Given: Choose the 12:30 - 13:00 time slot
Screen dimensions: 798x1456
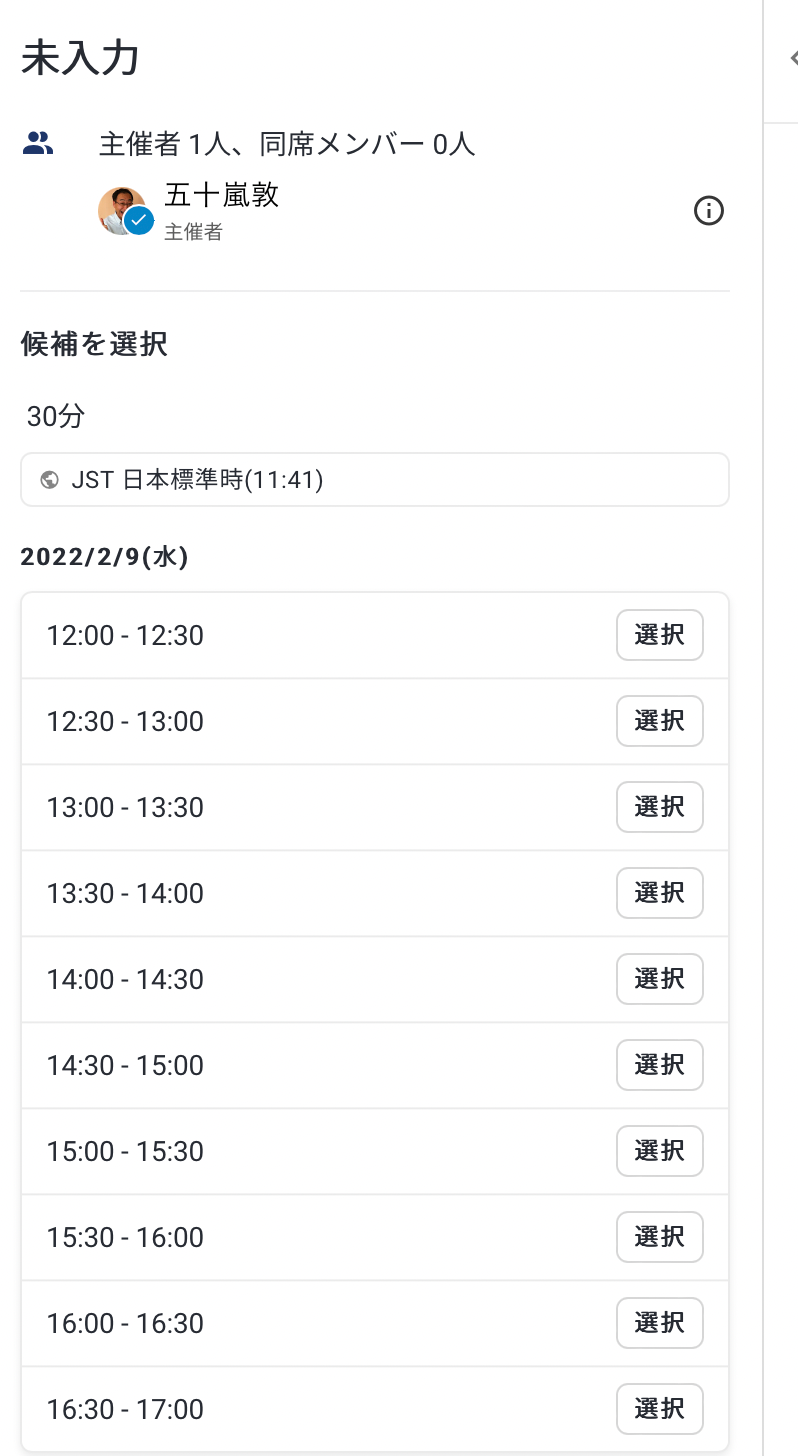Looking at the screenshot, I should pos(659,721).
